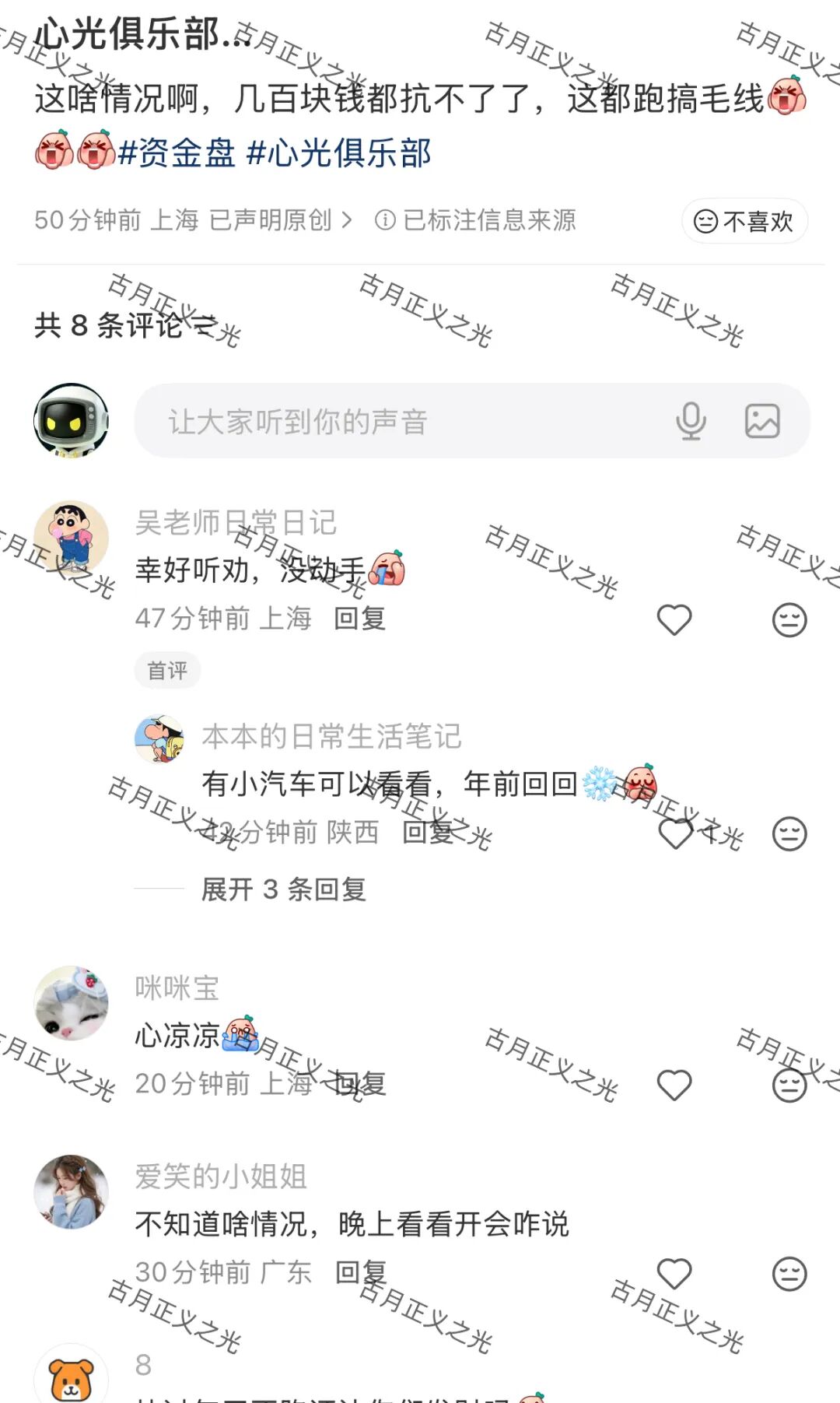
Task: Expand the 已标注信息来源 detail chevron
Action: (x=348, y=220)
